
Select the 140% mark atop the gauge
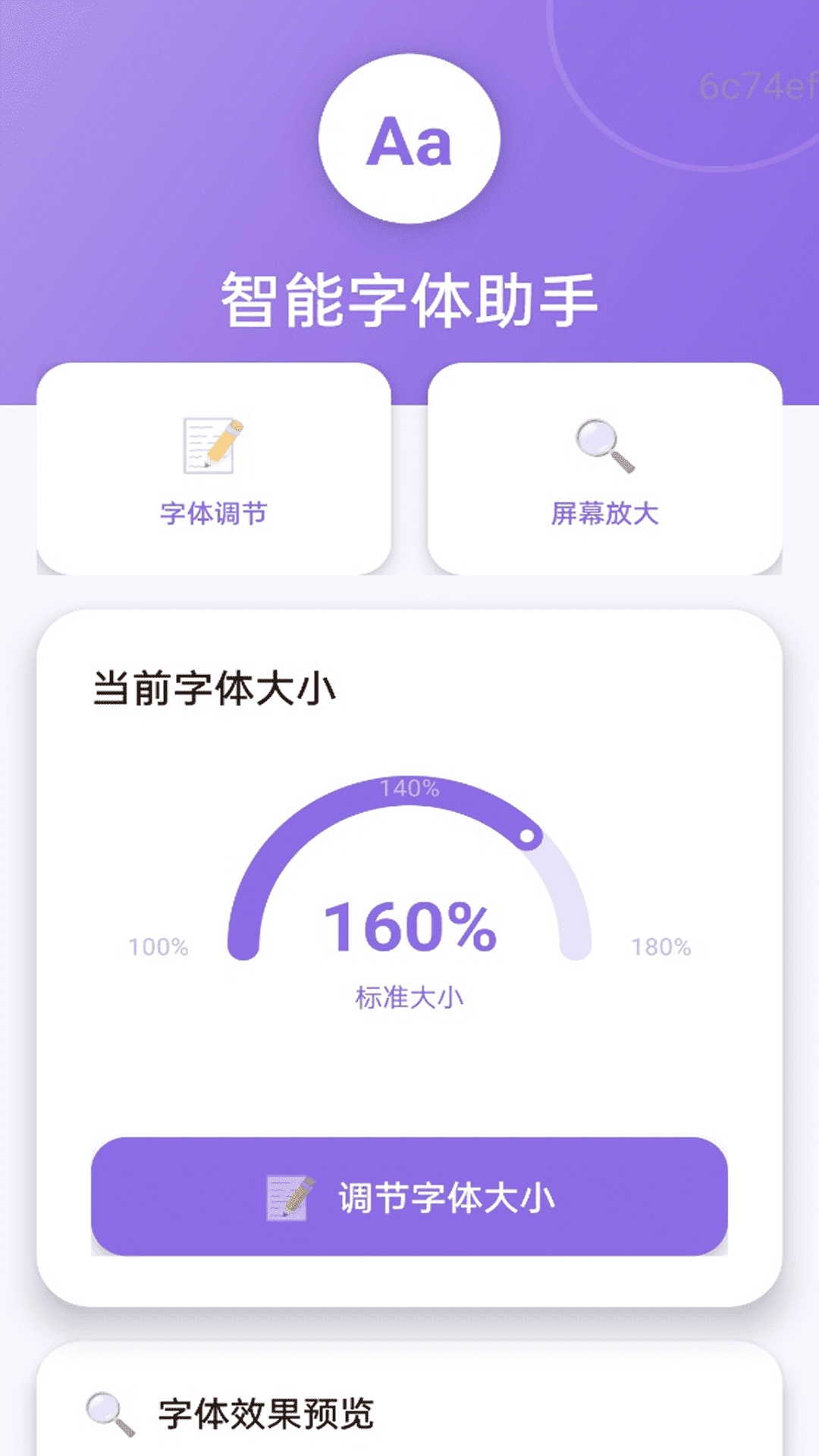[x=409, y=789]
